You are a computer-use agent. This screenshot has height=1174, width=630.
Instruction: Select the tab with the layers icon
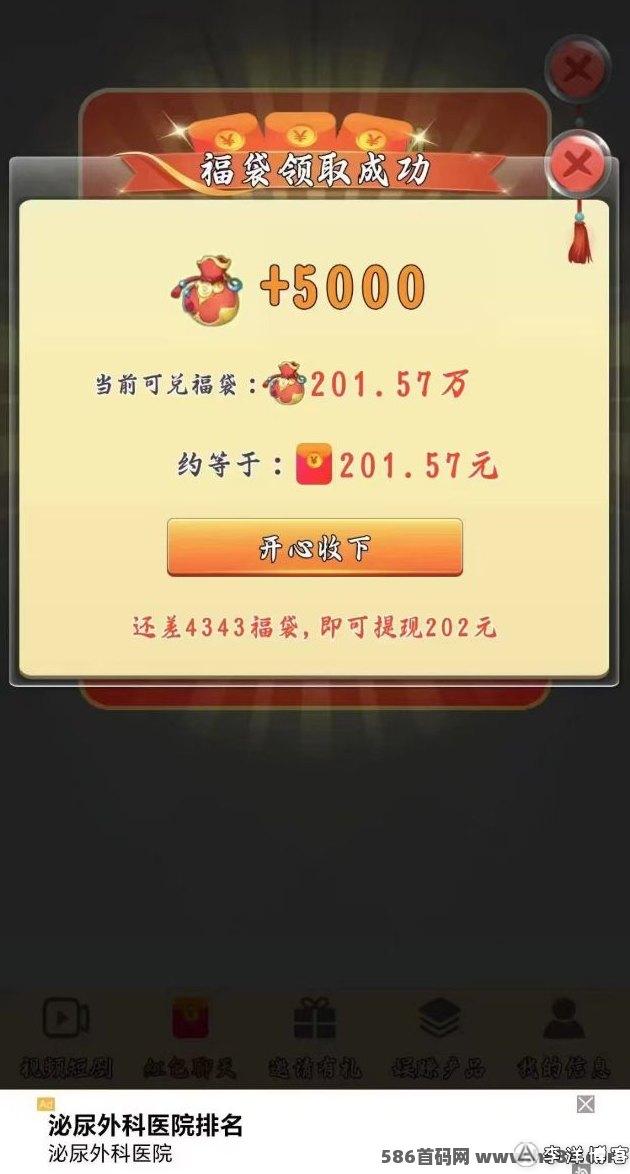point(439,1040)
